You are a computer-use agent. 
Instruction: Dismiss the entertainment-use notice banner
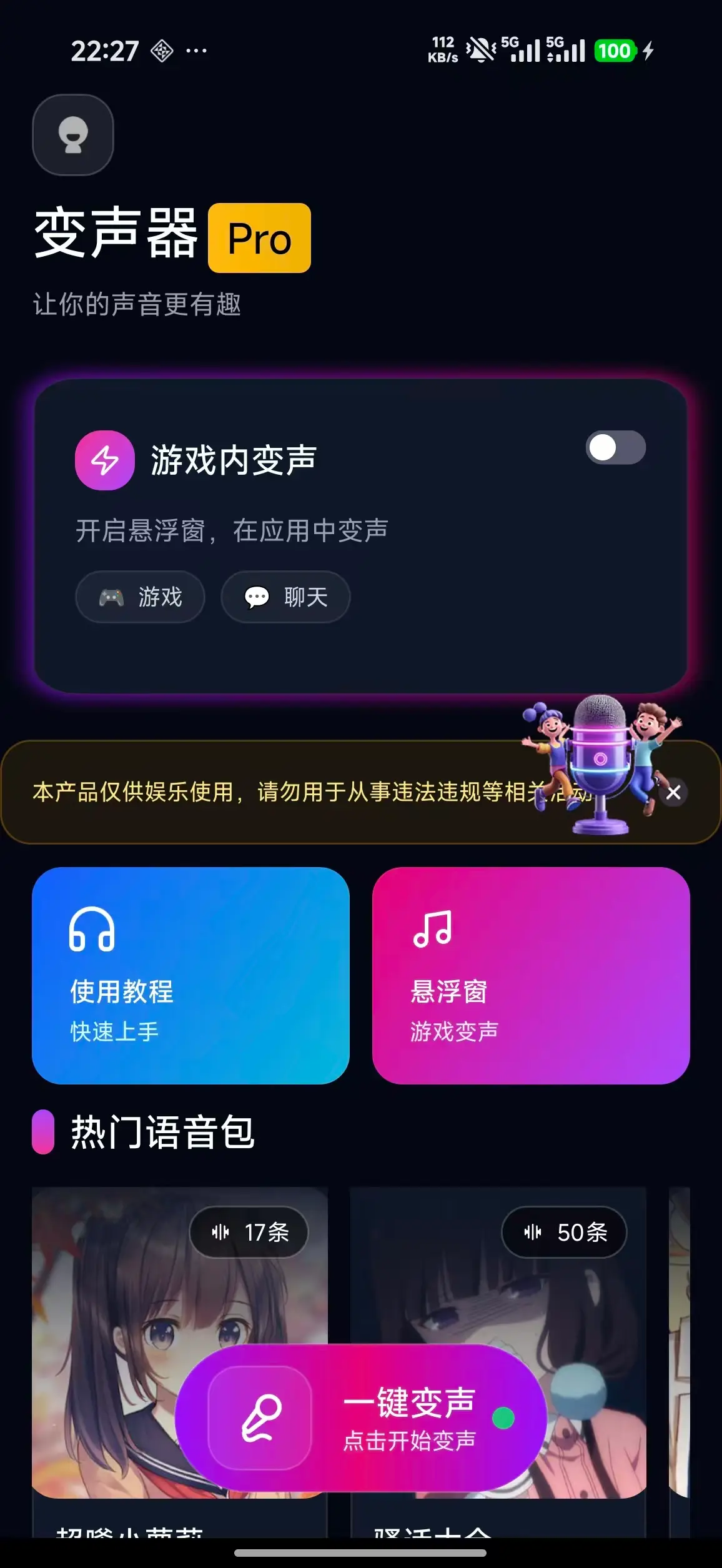click(673, 793)
